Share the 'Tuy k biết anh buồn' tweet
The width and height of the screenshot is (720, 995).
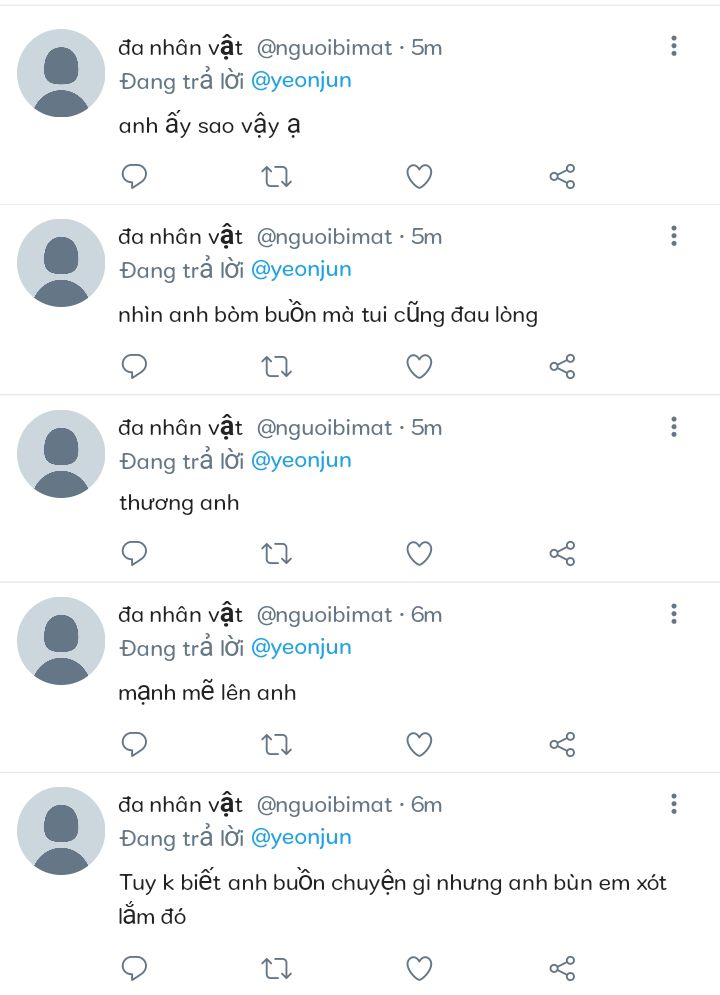[562, 968]
